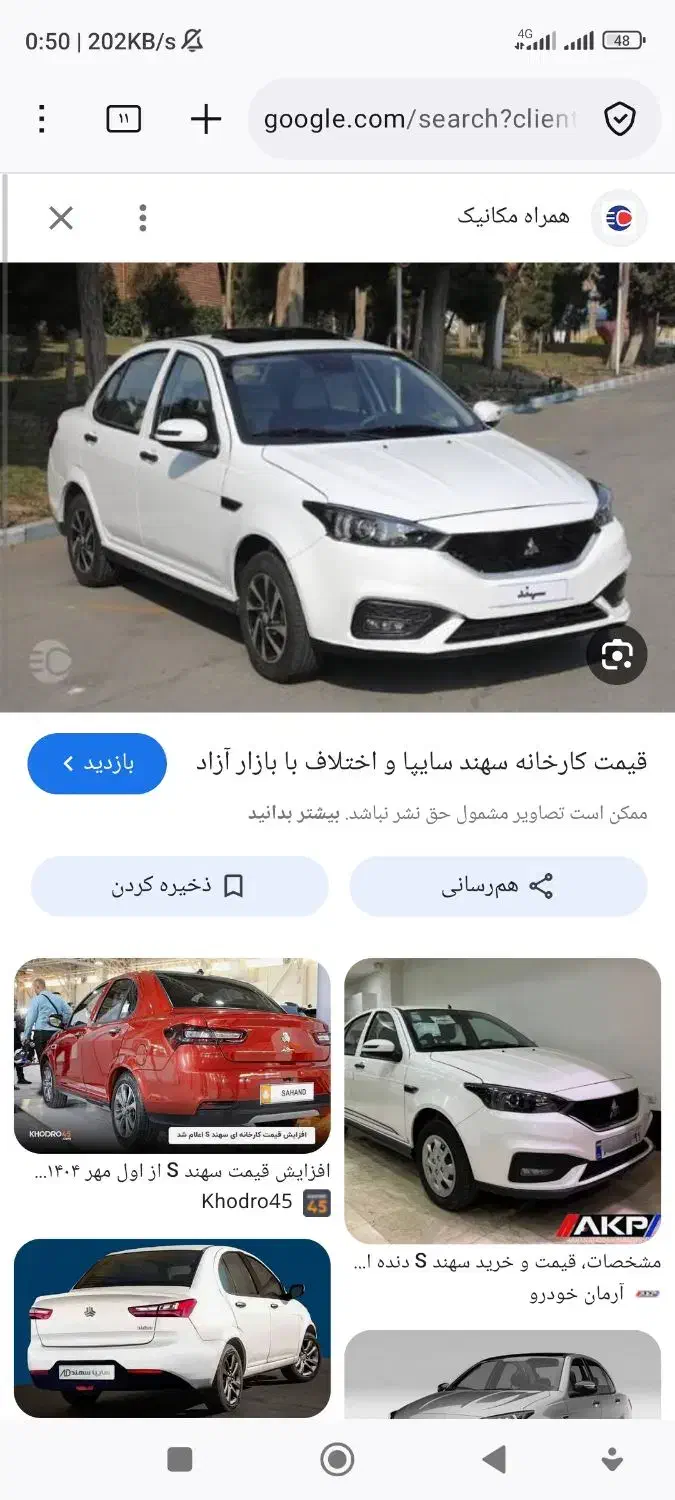
Task: Go back using the system back button
Action: (x=494, y=1460)
